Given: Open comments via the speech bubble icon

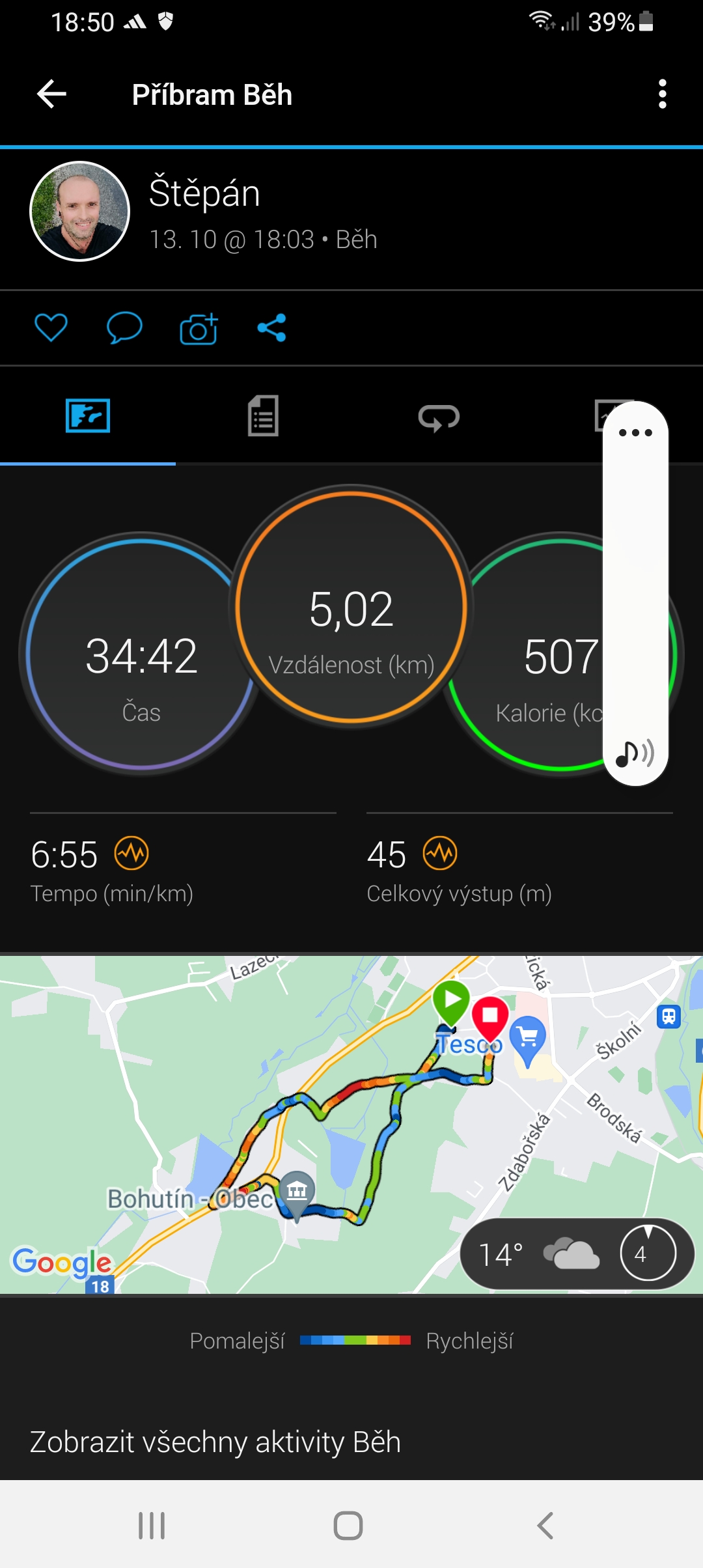Looking at the screenshot, I should [x=124, y=328].
